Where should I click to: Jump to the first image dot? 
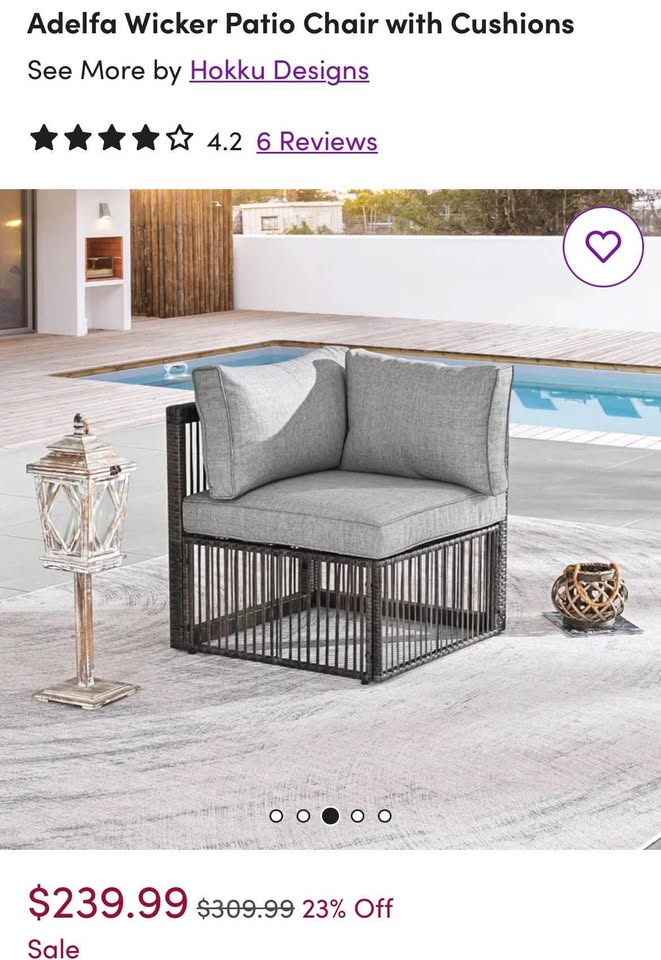[x=276, y=816]
